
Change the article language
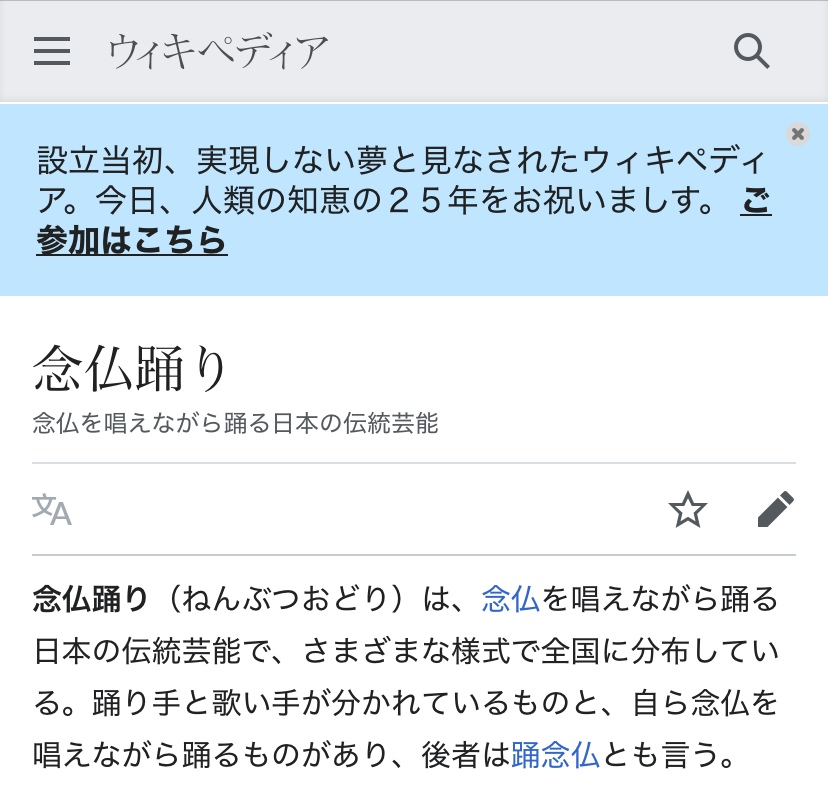point(52,510)
